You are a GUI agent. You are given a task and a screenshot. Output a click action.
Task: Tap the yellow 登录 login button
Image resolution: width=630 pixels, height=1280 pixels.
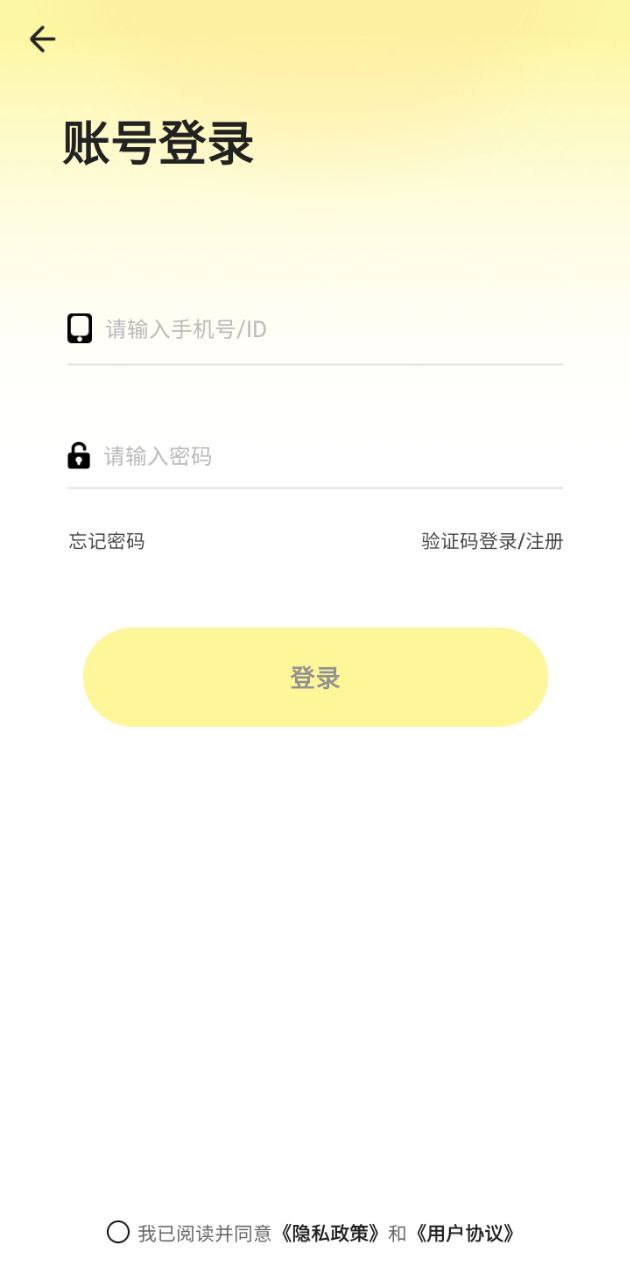pyautogui.click(x=315, y=677)
